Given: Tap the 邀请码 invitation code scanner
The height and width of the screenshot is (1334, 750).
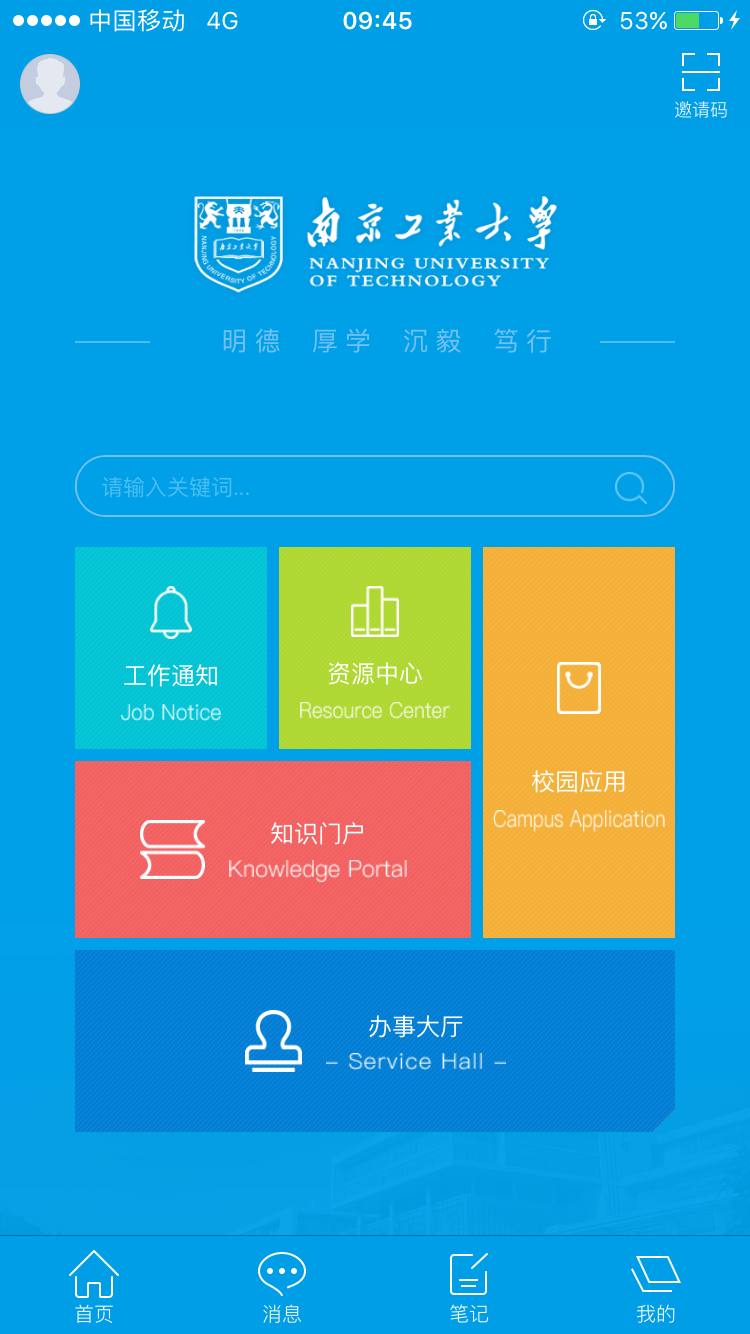Looking at the screenshot, I should (700, 85).
